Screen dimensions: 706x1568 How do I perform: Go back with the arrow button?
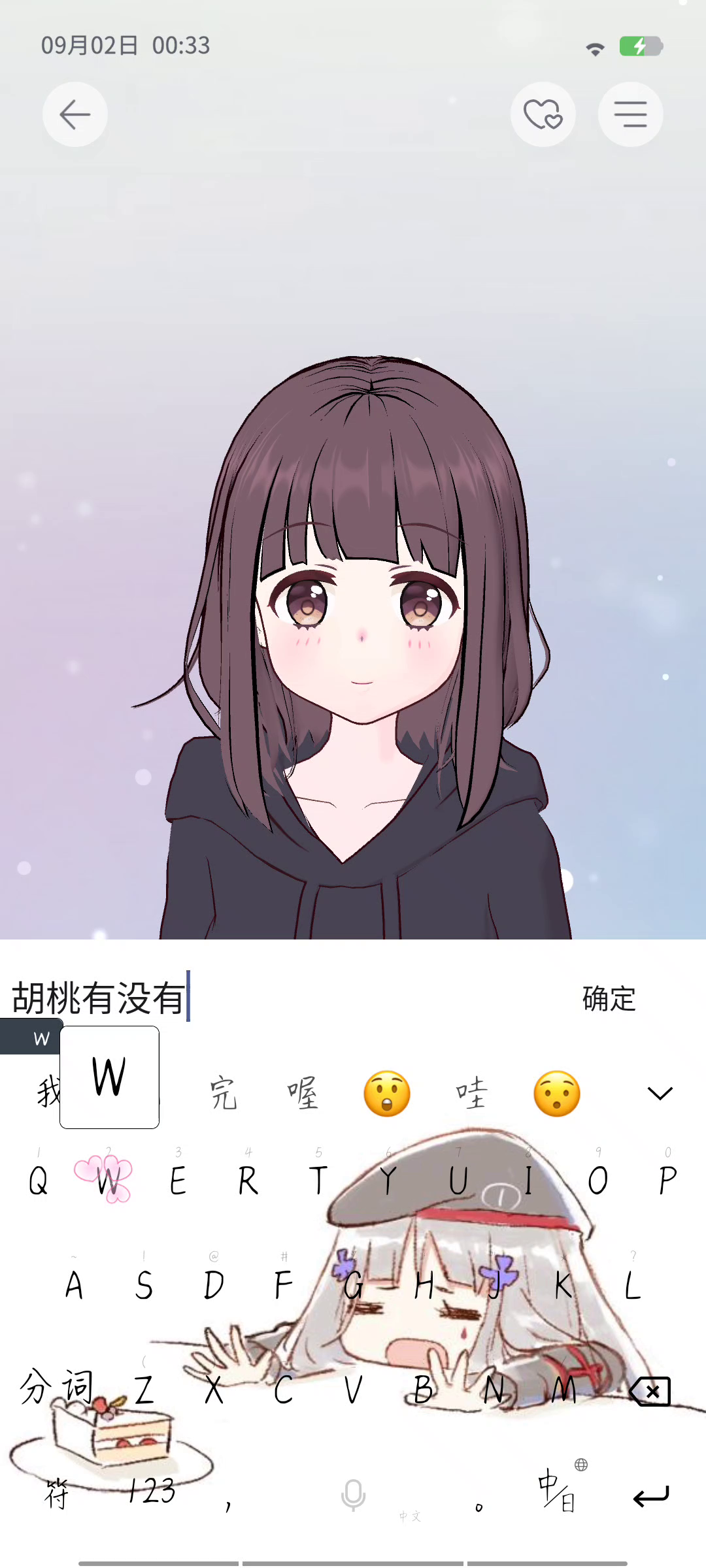(75, 114)
